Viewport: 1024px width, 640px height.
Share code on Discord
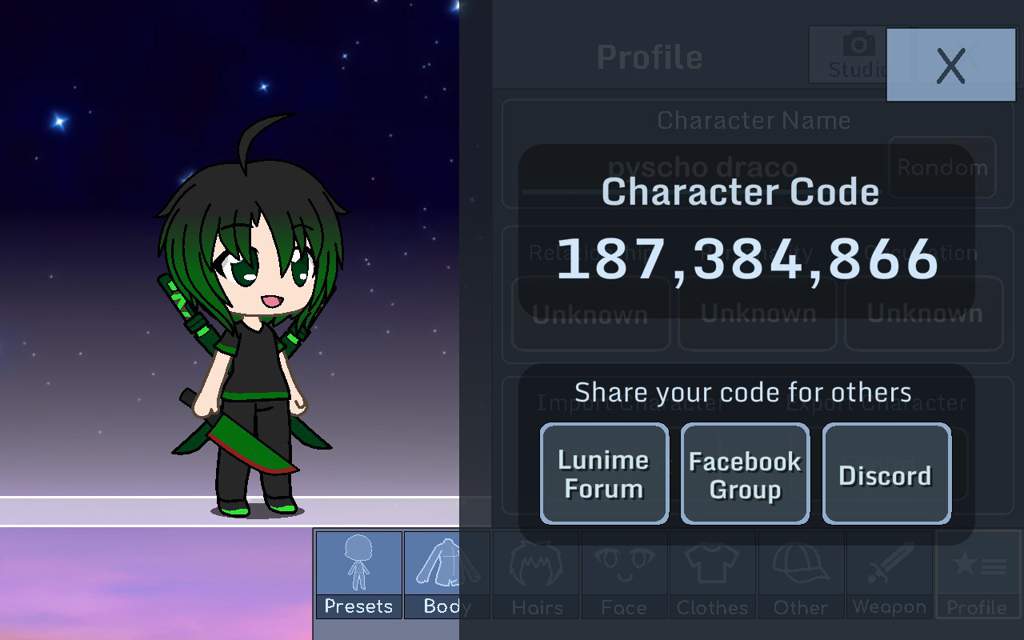click(x=886, y=474)
